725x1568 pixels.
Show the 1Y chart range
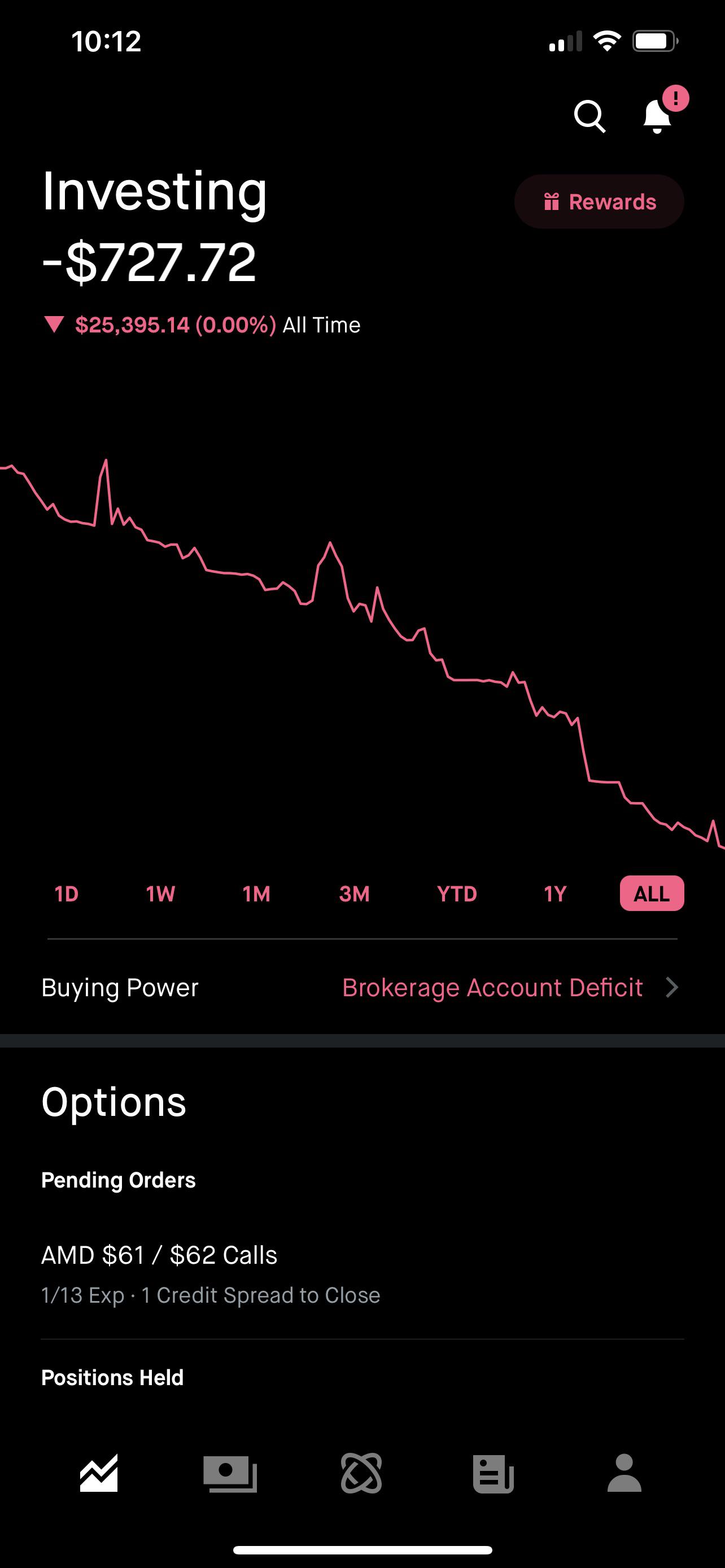555,894
